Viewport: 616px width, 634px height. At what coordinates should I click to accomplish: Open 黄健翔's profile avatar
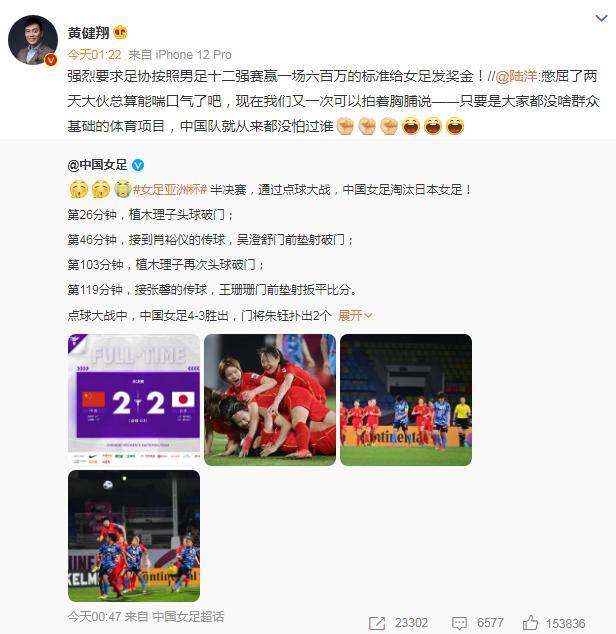(x=33, y=41)
